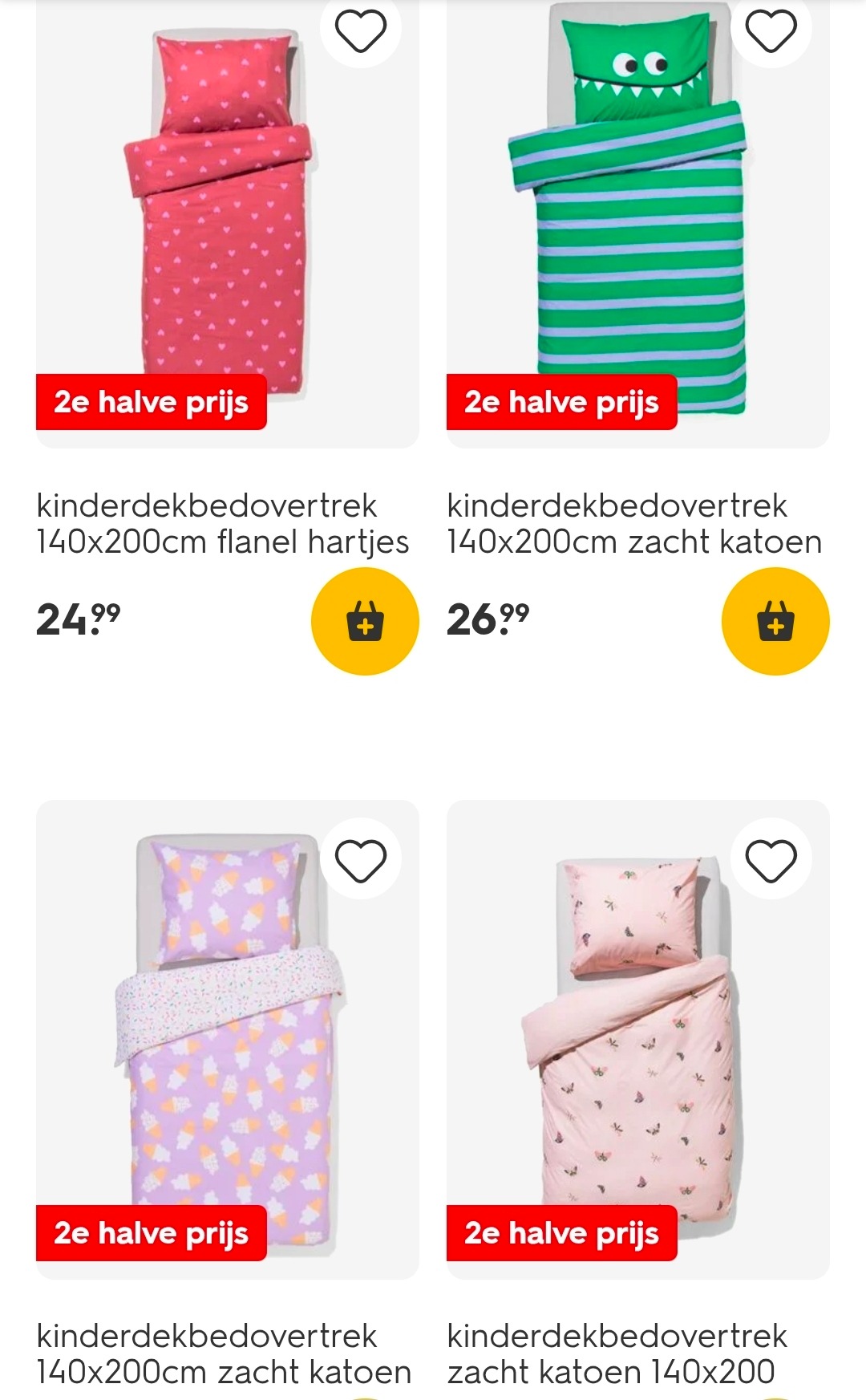Viewport: 866px width, 1400px height.
Task: Add the flanel hartjes duvet cover to basket
Action: tap(364, 623)
